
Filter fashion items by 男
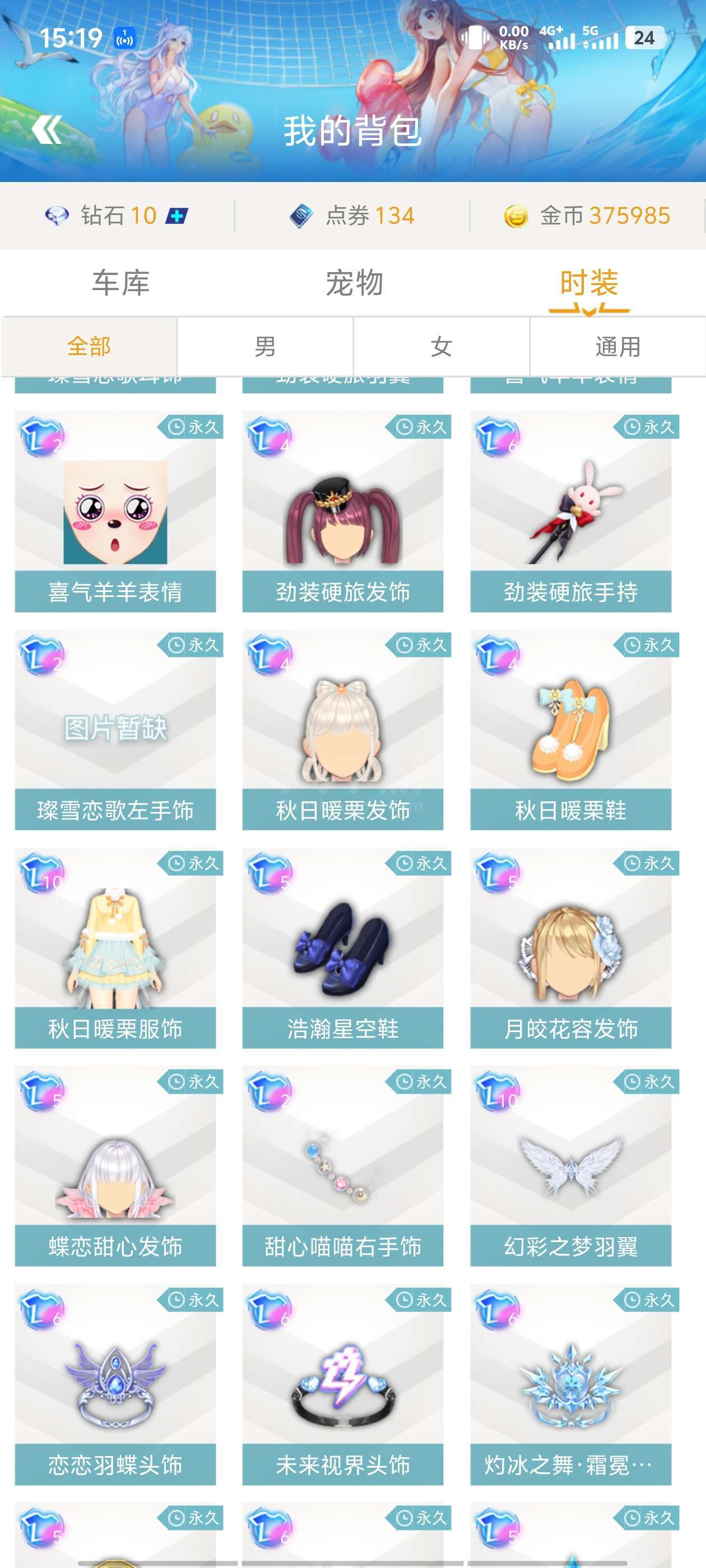[x=265, y=346]
